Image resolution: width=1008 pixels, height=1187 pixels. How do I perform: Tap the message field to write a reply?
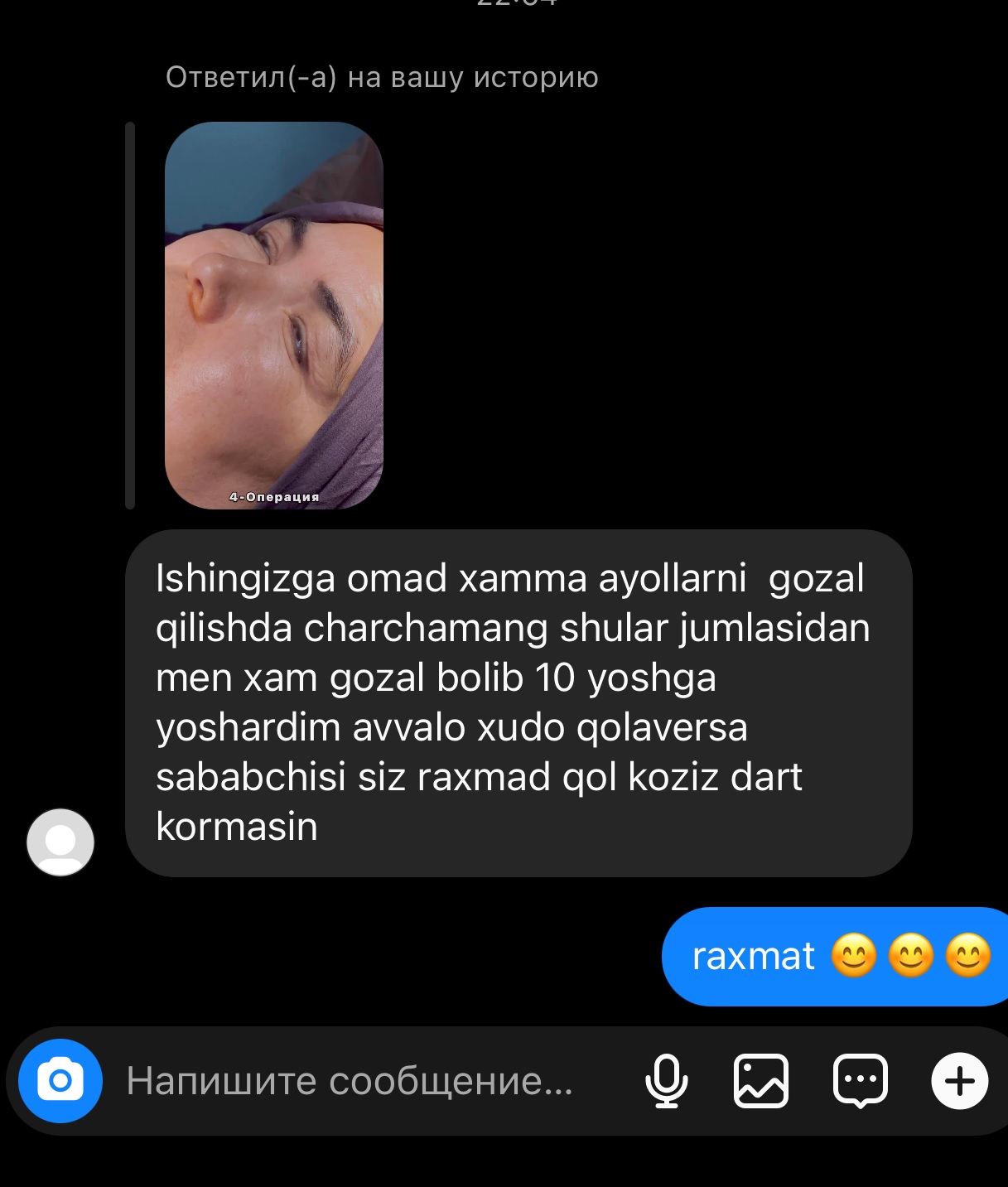(x=348, y=1081)
